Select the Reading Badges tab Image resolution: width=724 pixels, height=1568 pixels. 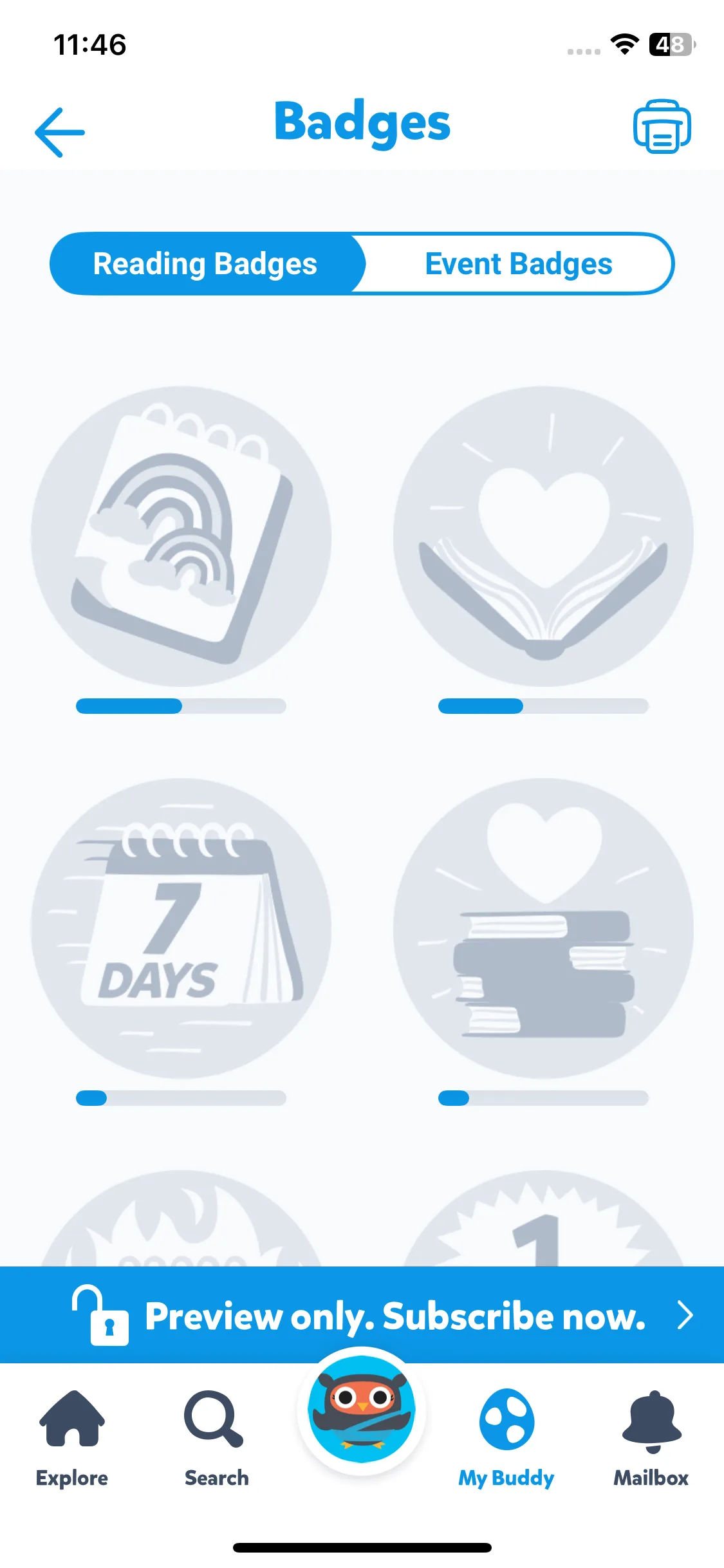point(206,264)
